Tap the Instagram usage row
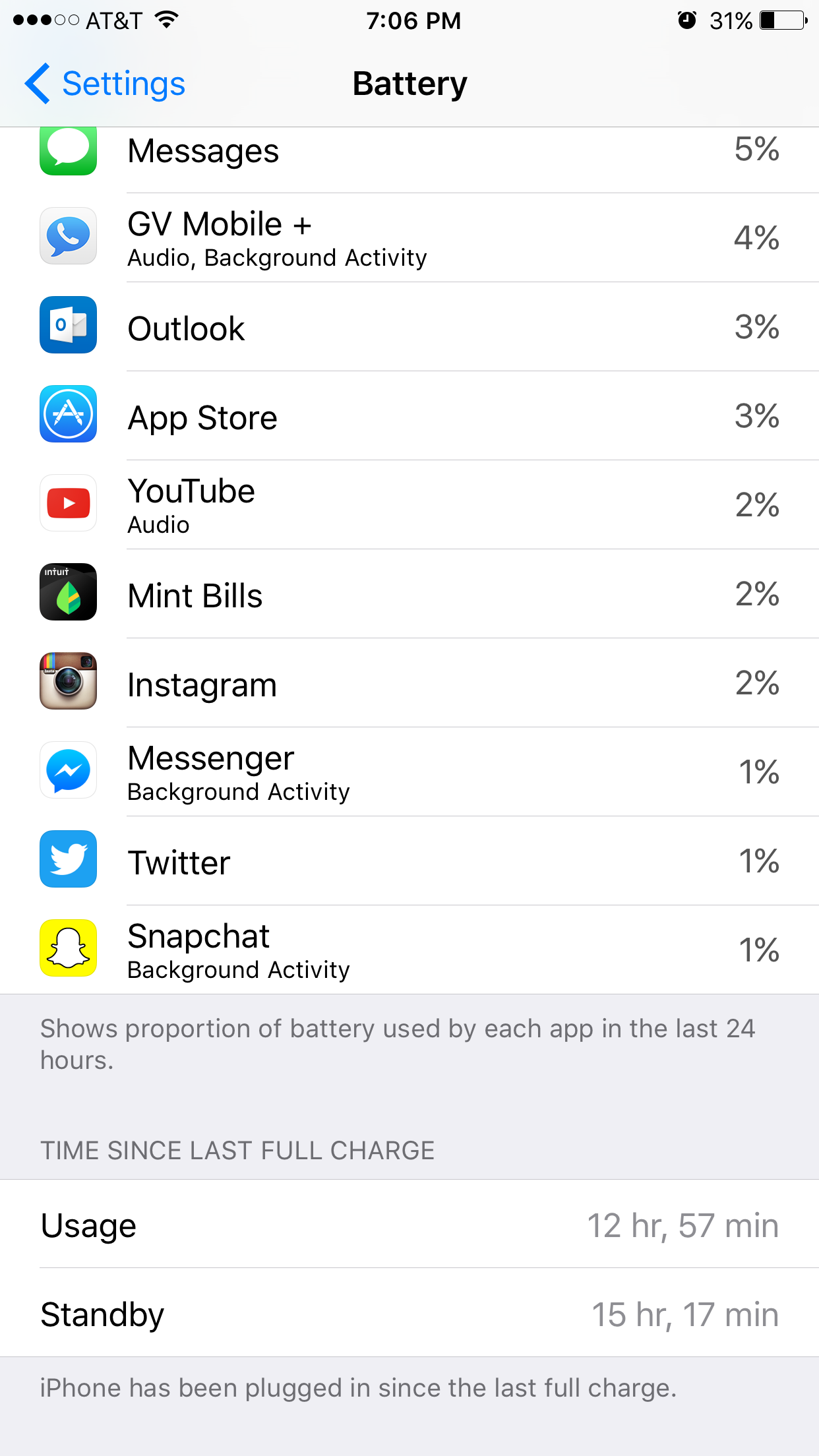Image resolution: width=819 pixels, height=1456 pixels. pos(409,683)
